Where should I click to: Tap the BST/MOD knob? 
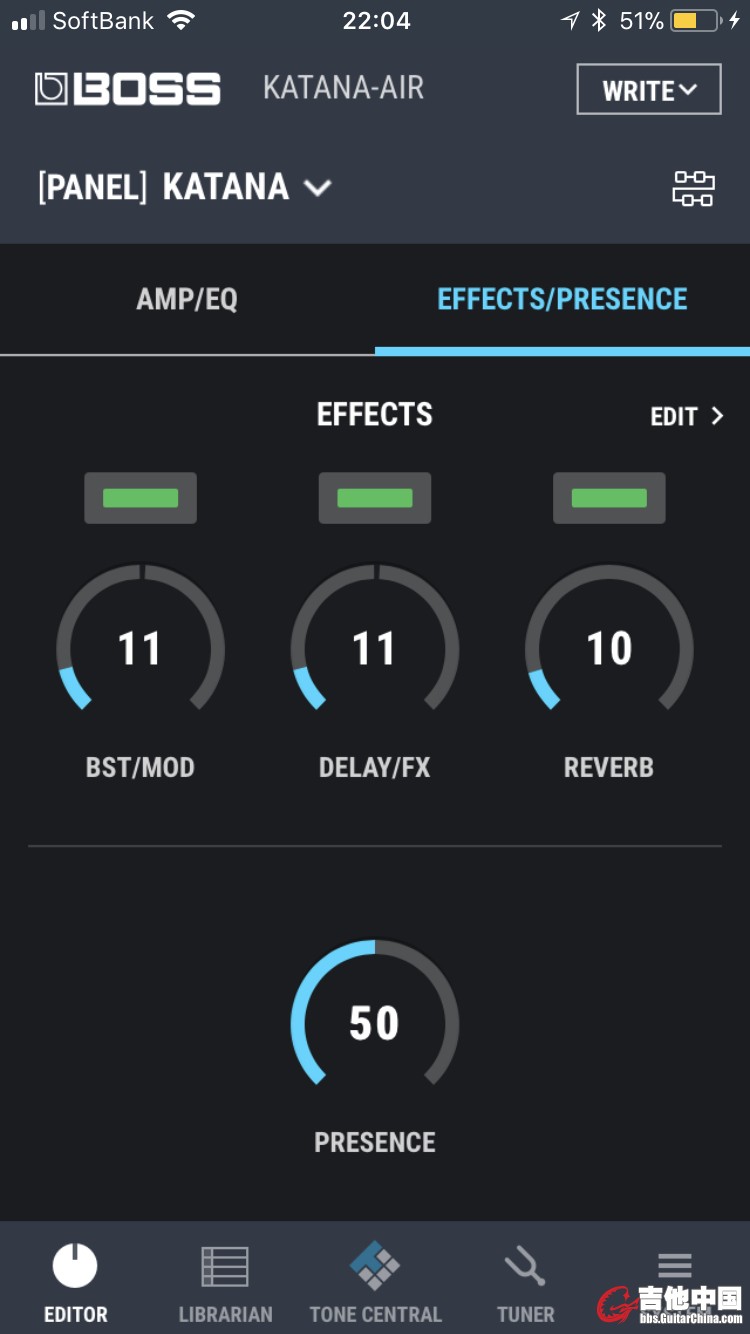(x=140, y=649)
